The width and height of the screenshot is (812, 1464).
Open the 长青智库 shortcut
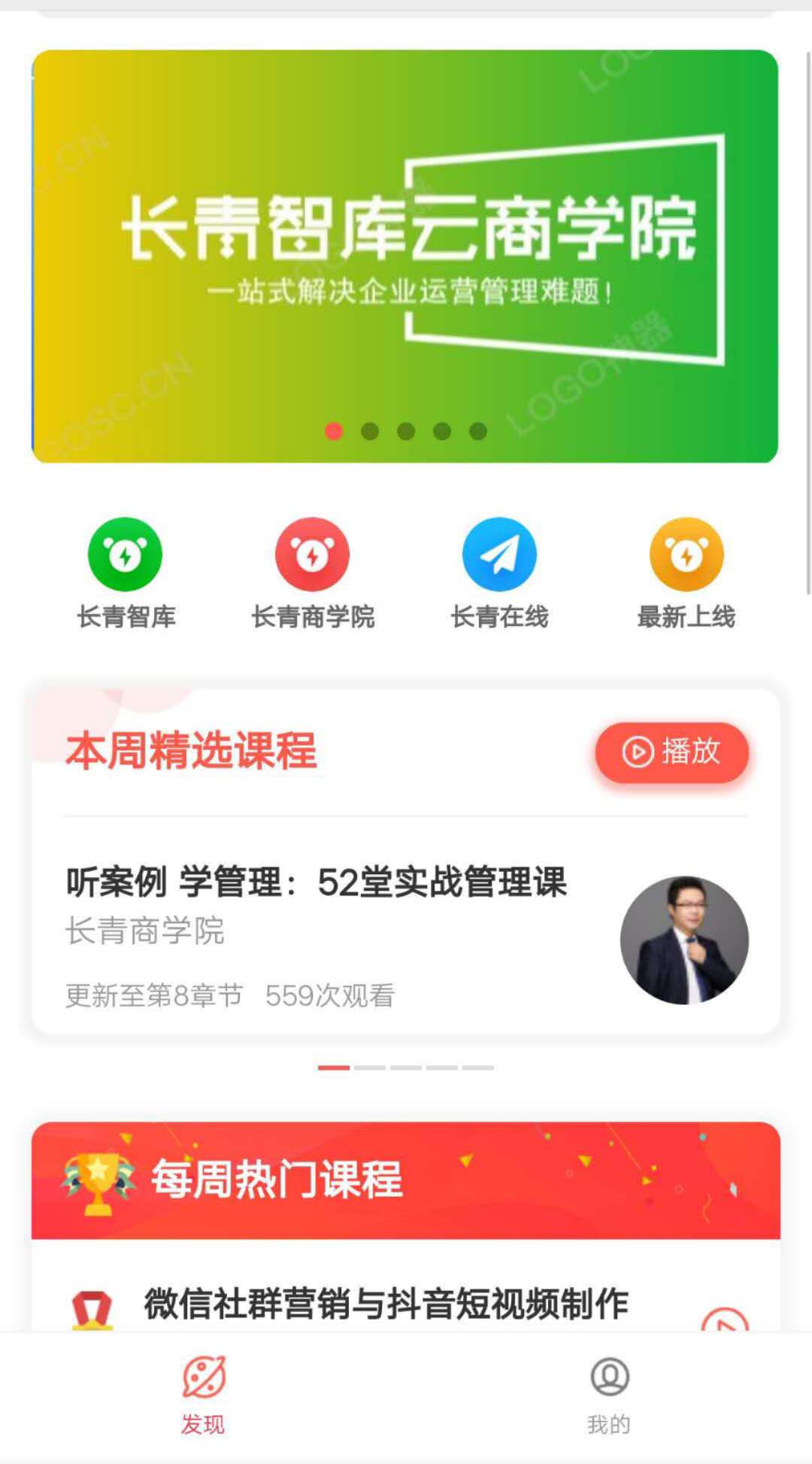coord(126,573)
